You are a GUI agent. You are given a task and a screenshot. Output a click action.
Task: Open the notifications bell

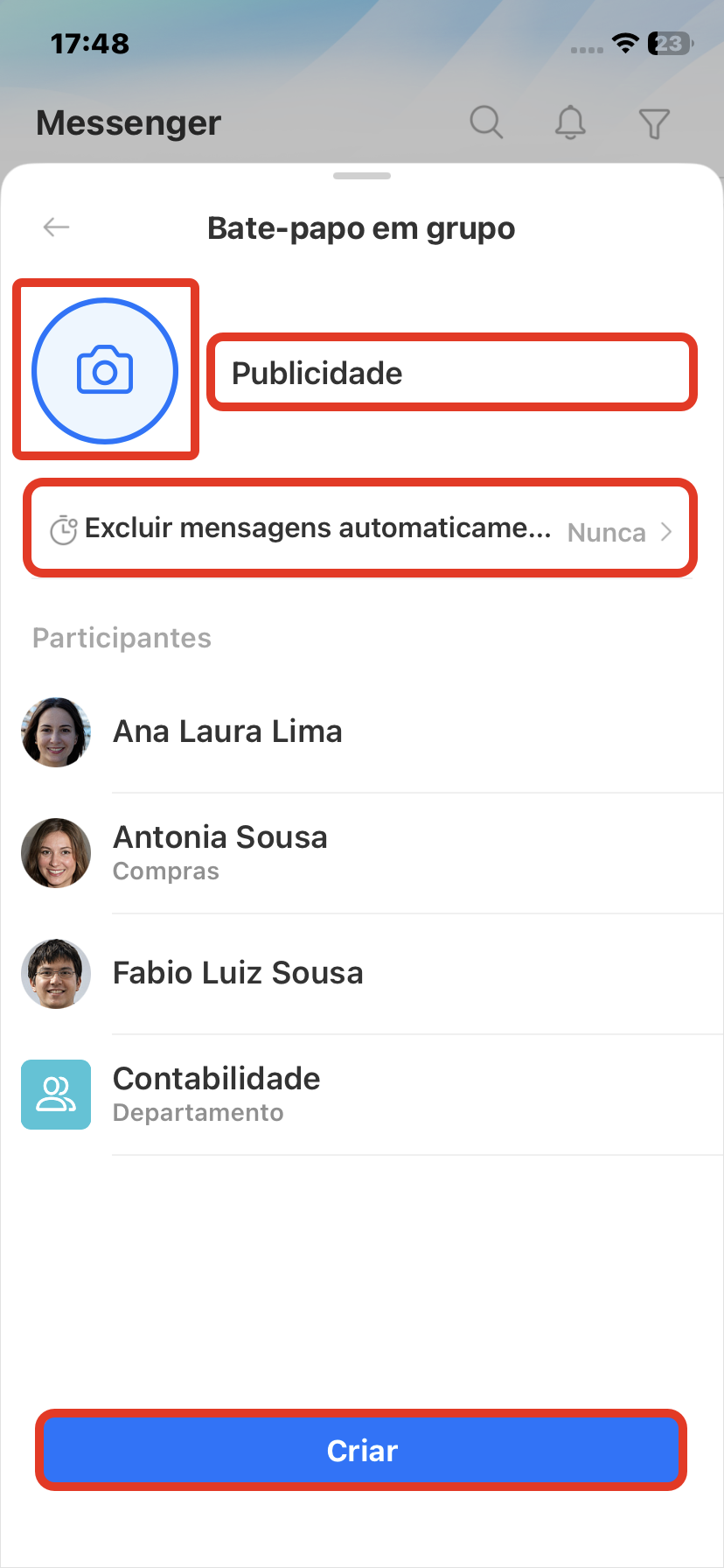pos(570,122)
